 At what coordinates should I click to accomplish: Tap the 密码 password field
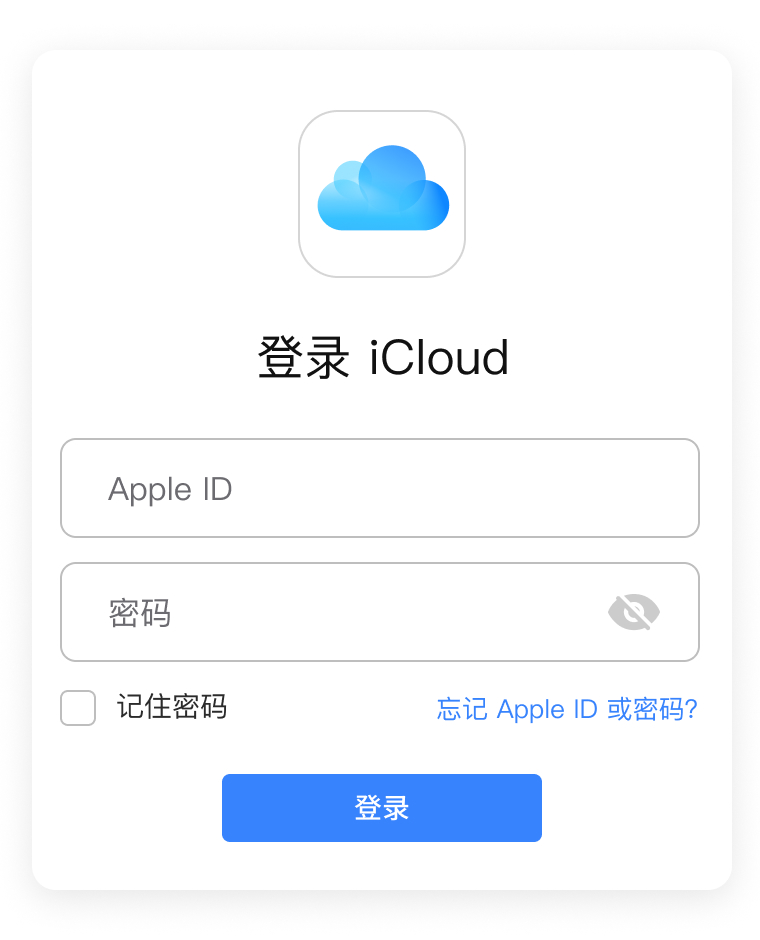(x=340, y=612)
